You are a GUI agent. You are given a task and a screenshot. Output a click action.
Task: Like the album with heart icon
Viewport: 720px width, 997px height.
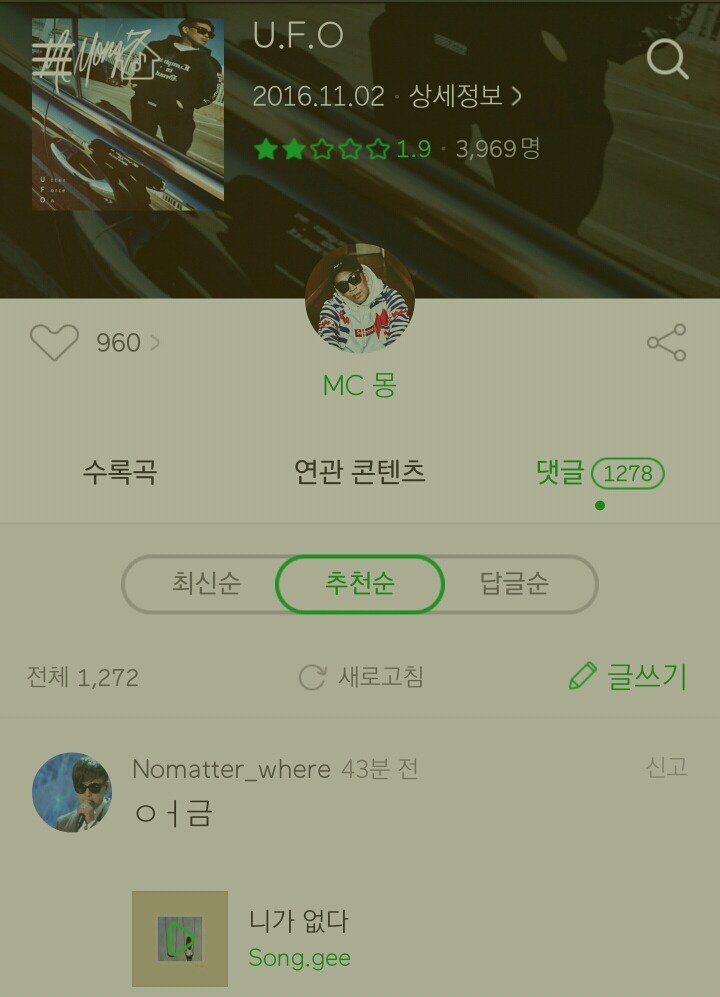click(54, 343)
